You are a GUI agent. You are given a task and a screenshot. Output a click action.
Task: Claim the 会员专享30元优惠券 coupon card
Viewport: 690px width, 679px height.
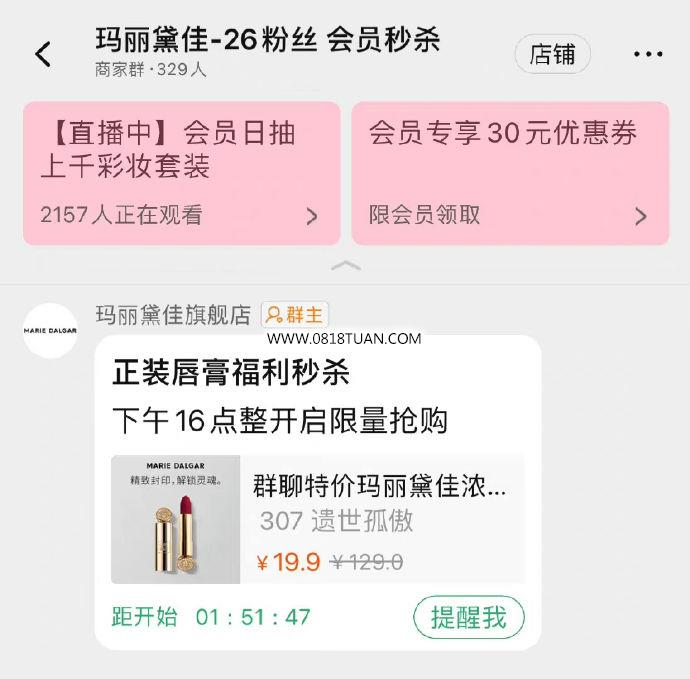point(510,172)
